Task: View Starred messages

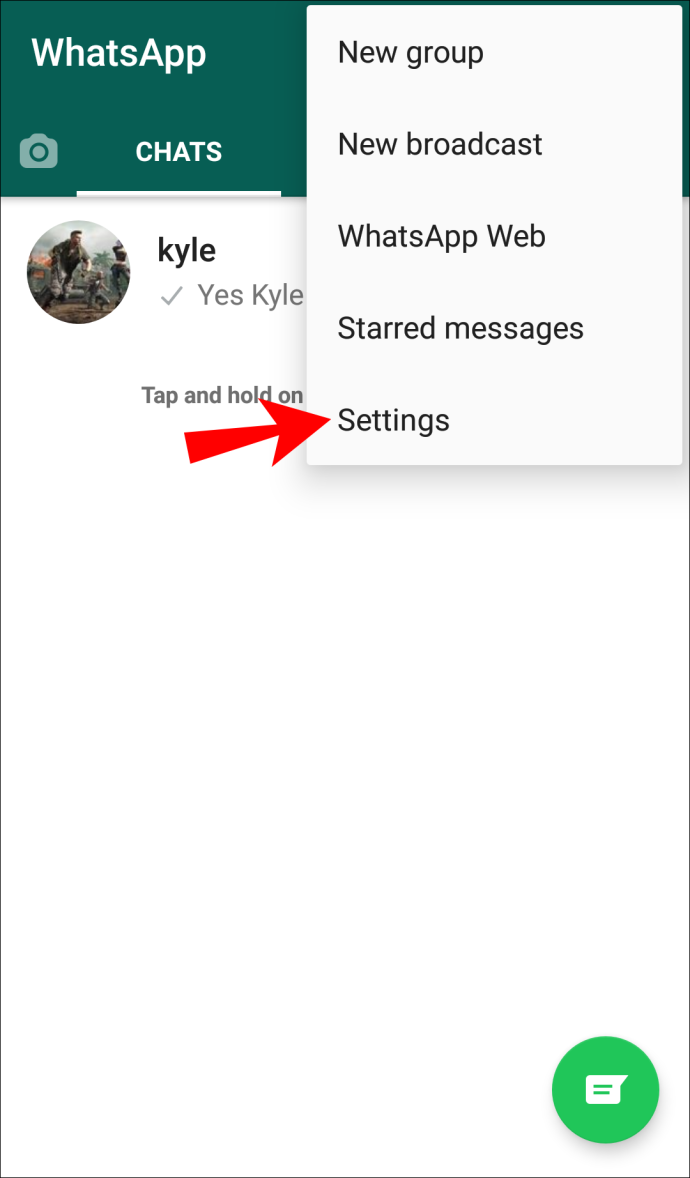Action: (x=494, y=328)
